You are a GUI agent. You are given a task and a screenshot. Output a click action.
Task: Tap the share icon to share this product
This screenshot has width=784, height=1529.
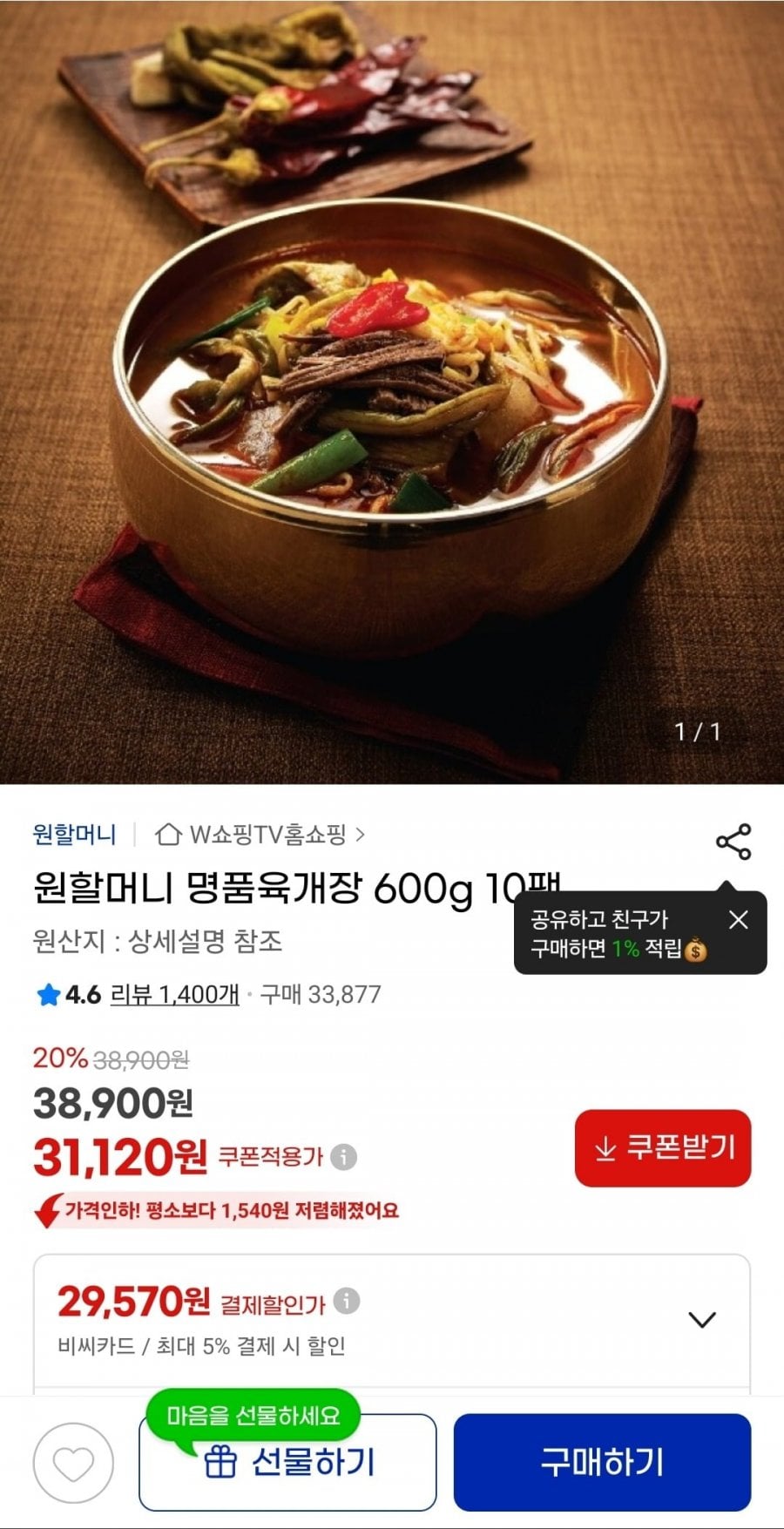coord(736,841)
